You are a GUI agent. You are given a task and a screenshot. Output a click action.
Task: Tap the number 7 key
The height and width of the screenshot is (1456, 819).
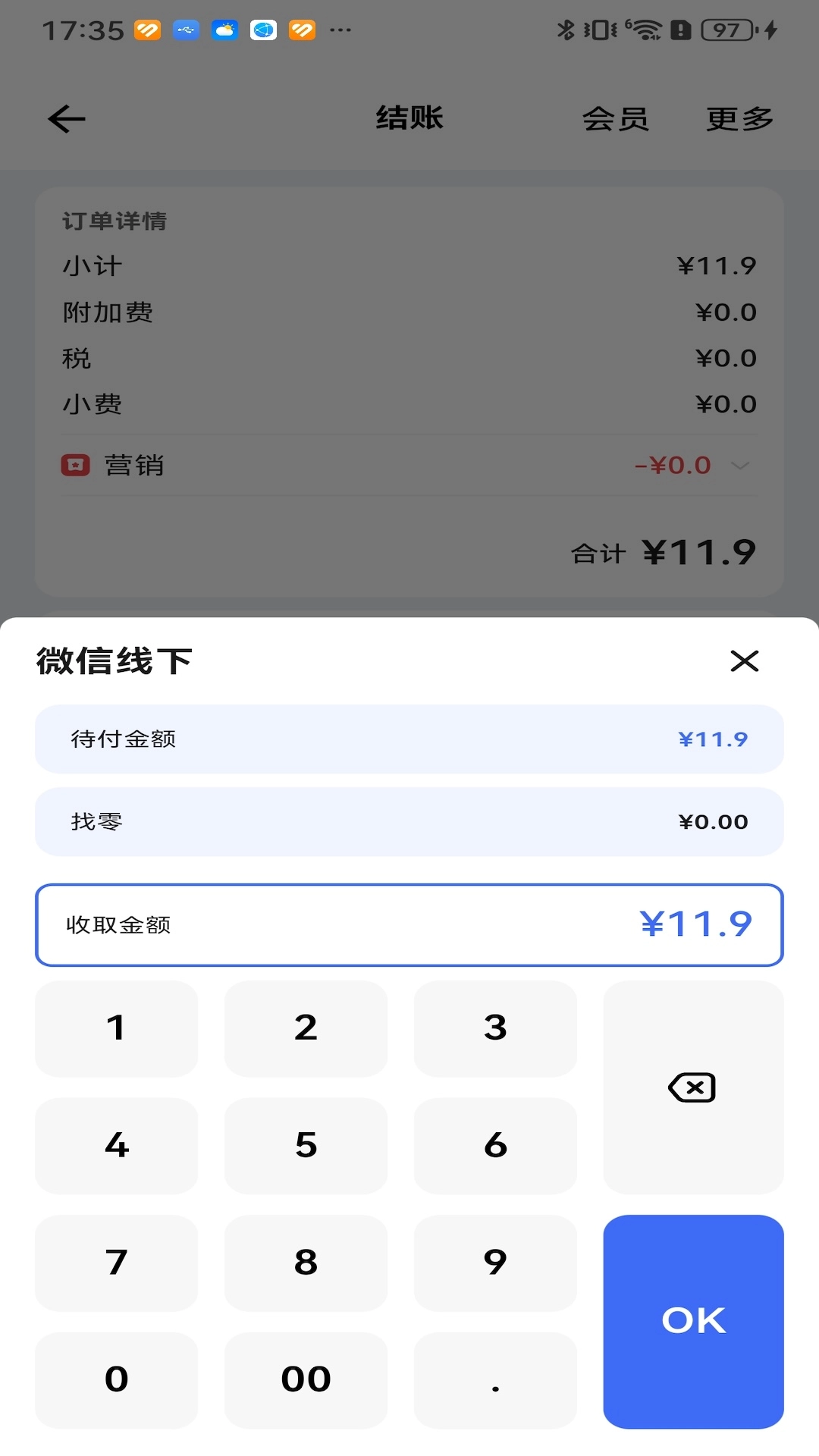(116, 1263)
